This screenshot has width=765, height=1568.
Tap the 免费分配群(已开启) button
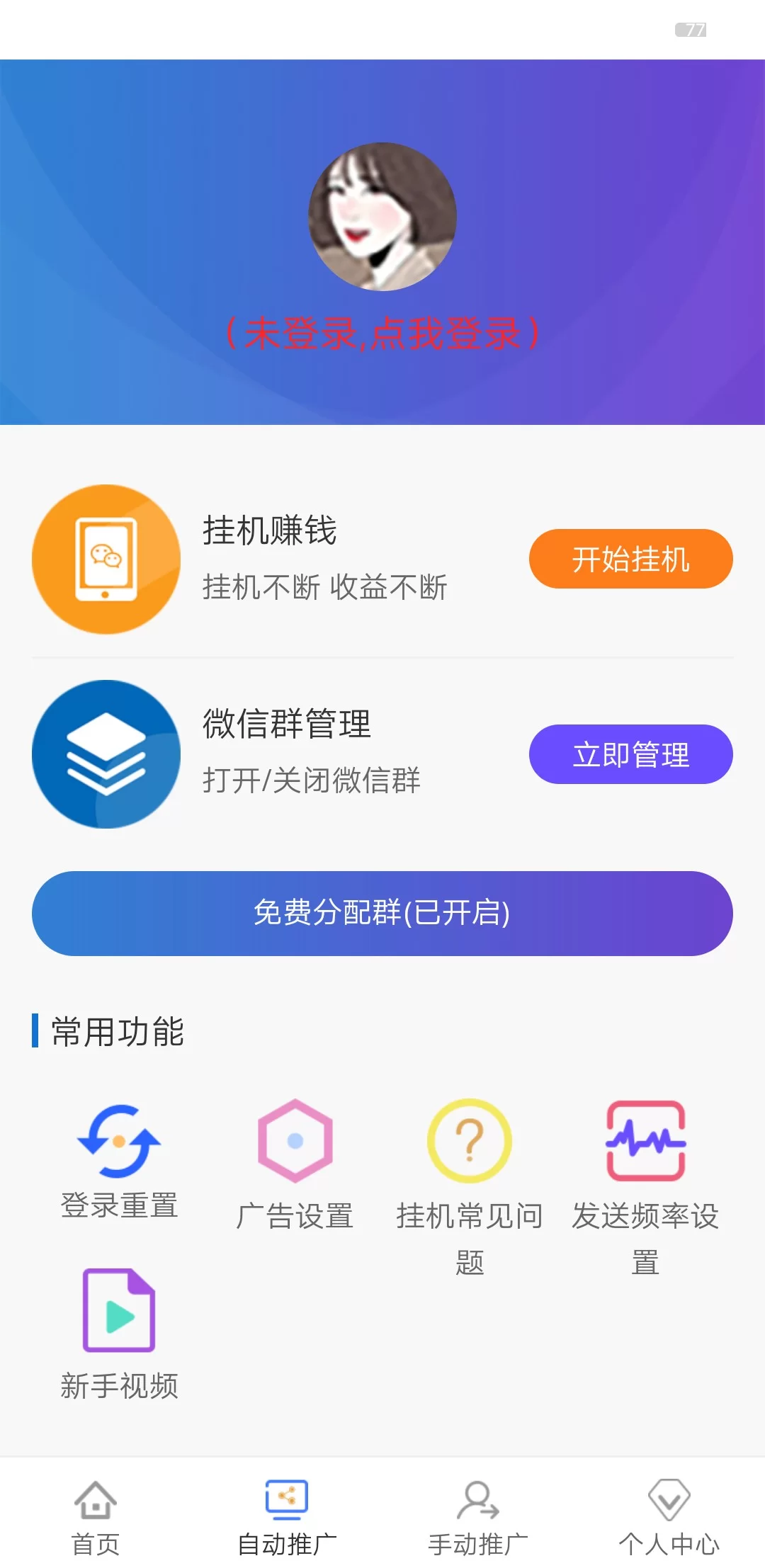click(x=382, y=913)
